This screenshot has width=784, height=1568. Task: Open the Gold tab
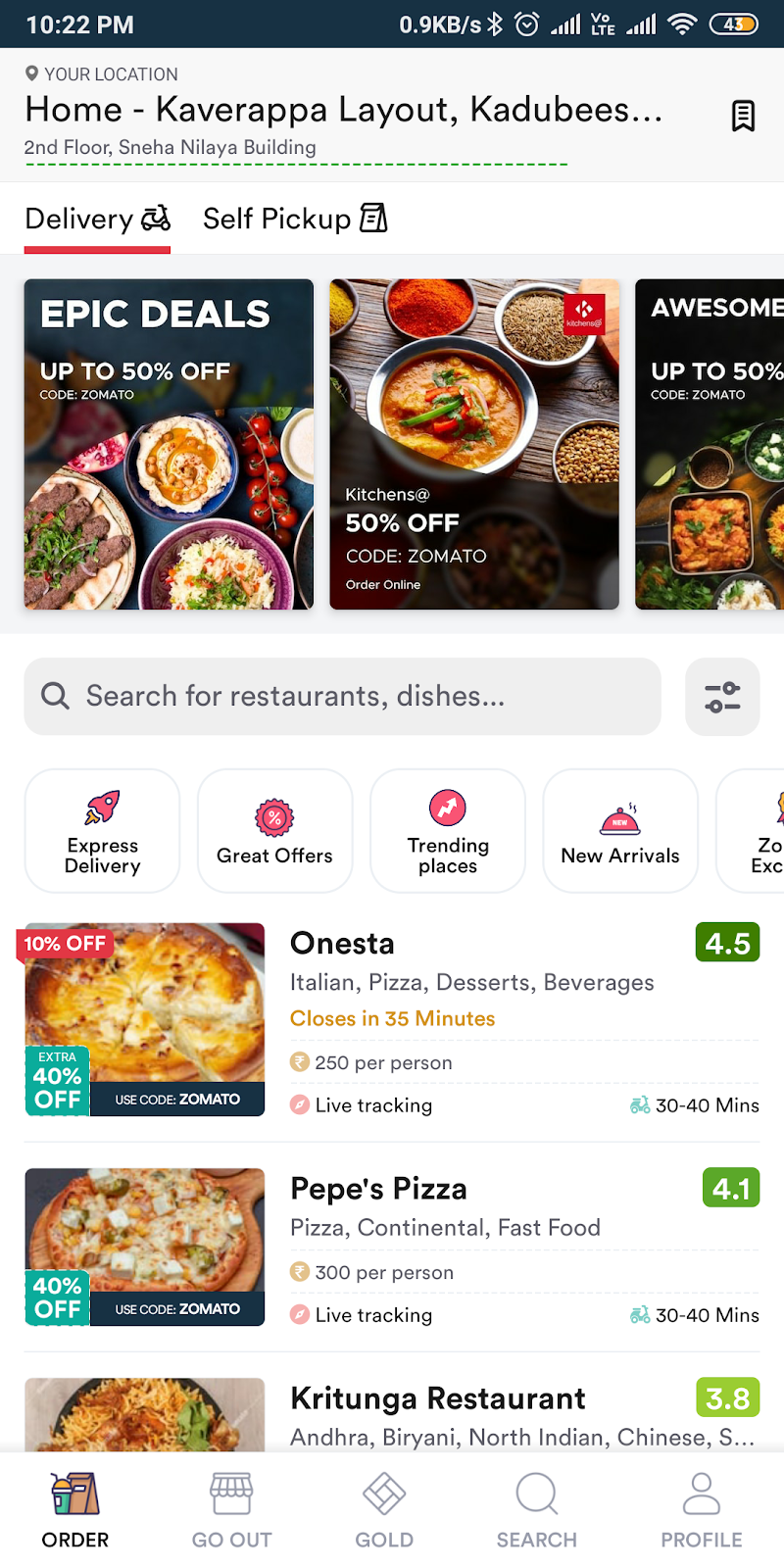click(384, 1510)
